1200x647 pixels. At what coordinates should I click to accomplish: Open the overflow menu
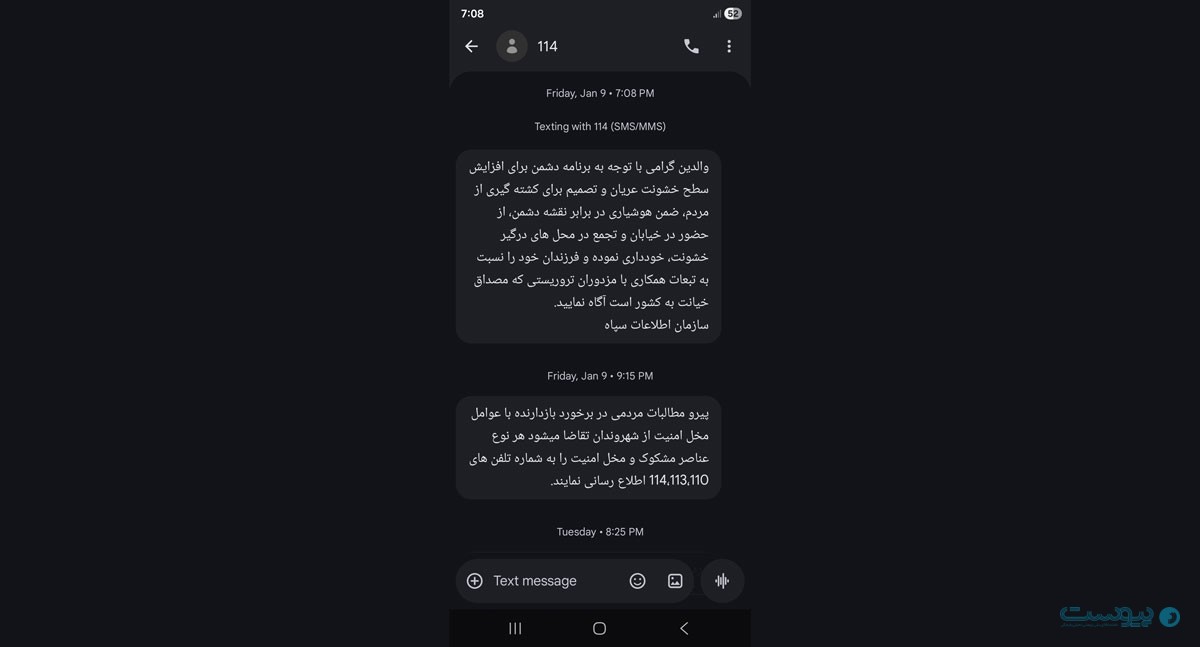729,46
